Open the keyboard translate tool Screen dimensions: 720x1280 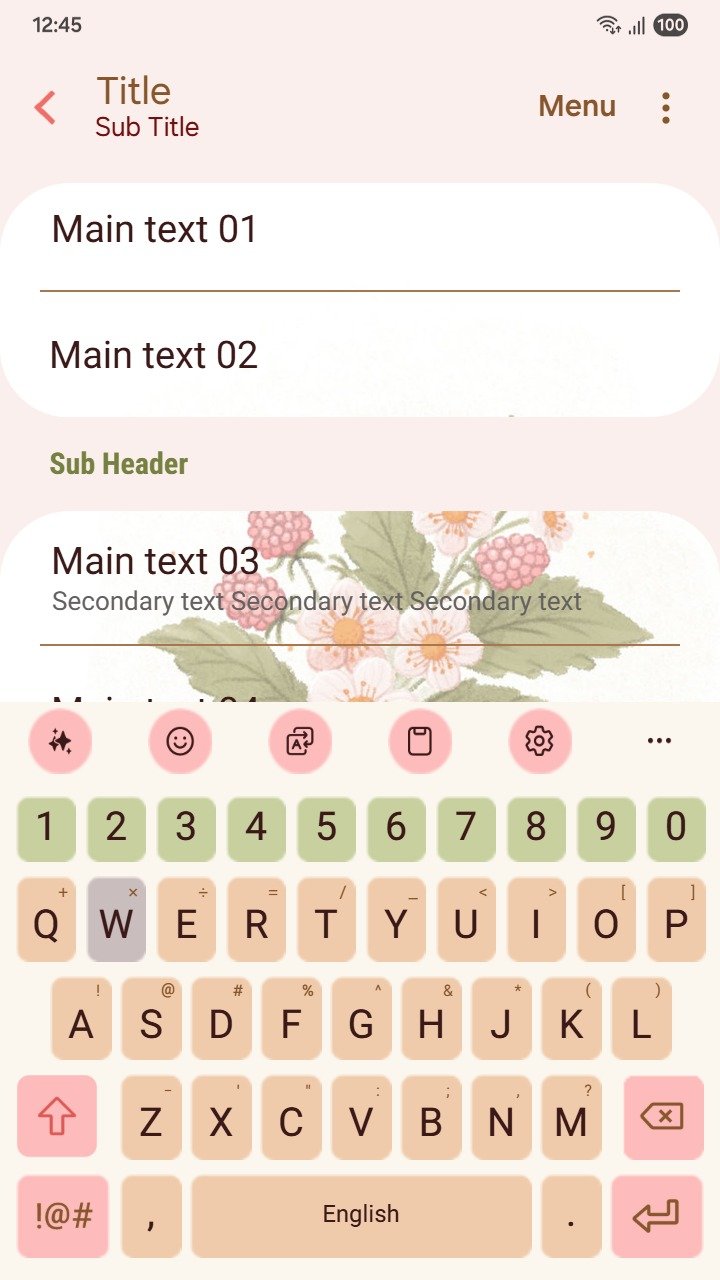(x=300, y=741)
